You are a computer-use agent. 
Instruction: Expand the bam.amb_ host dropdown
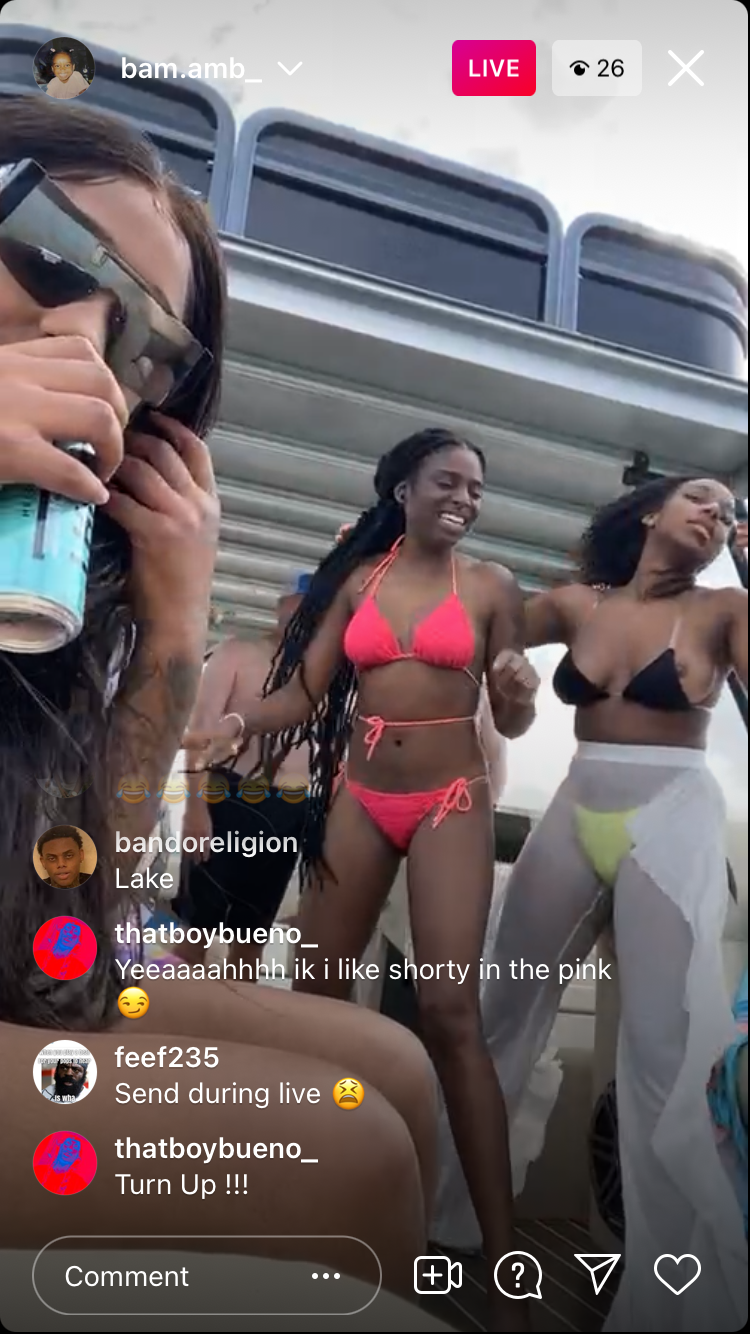(x=290, y=68)
